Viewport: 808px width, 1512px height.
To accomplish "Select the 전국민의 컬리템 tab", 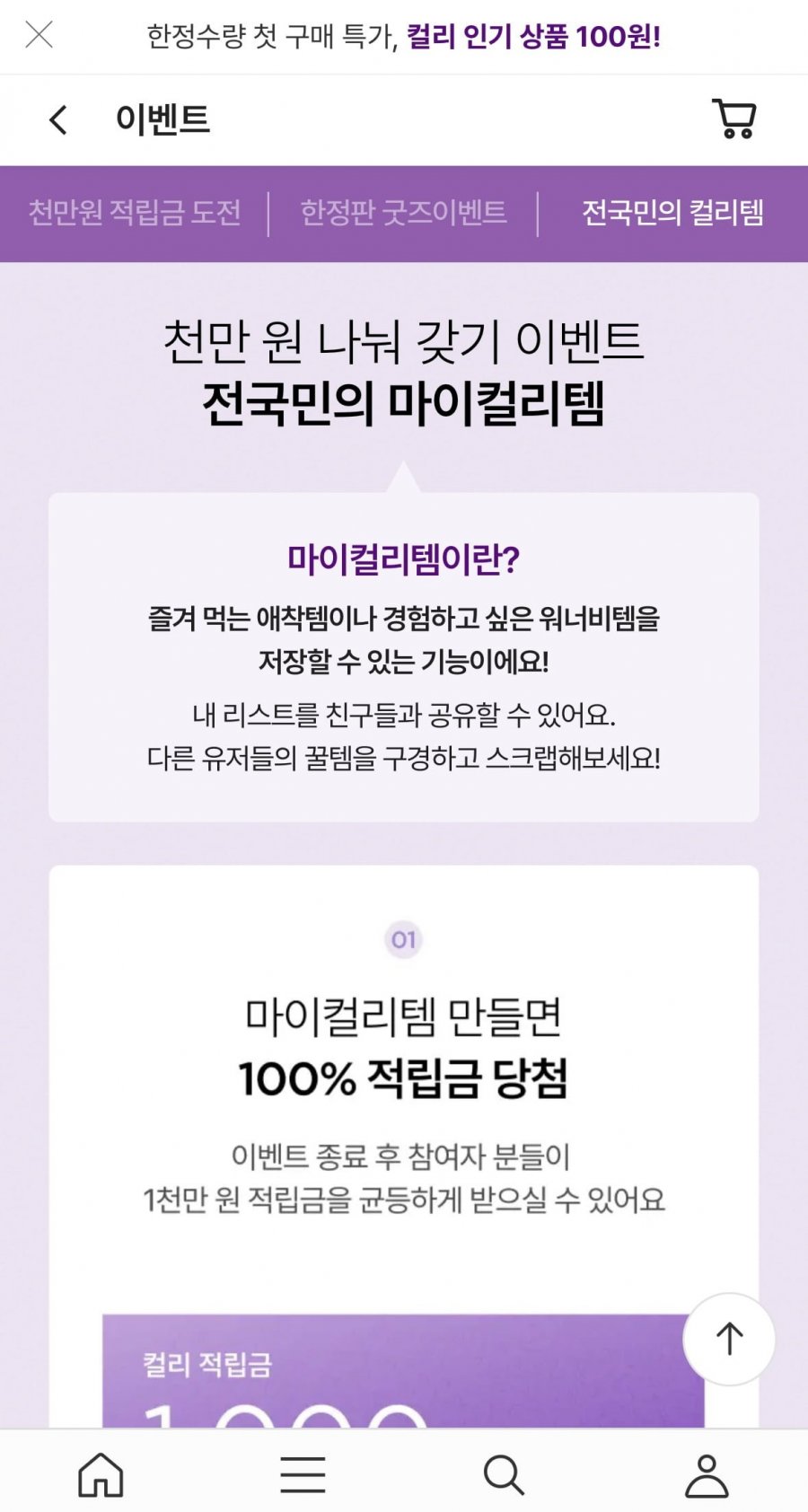I will tap(672, 213).
